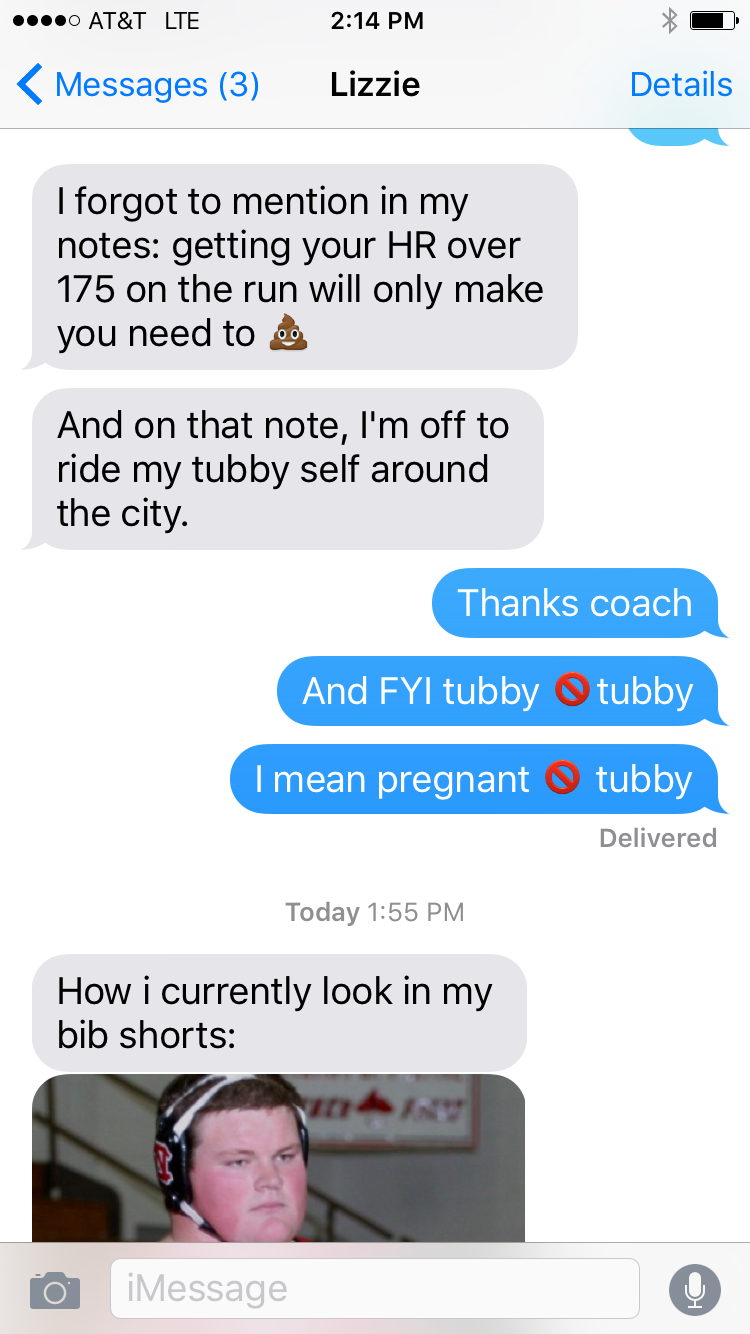Open the photo under 'How i currently look'
Image resolution: width=750 pixels, height=1334 pixels.
(x=278, y=1158)
